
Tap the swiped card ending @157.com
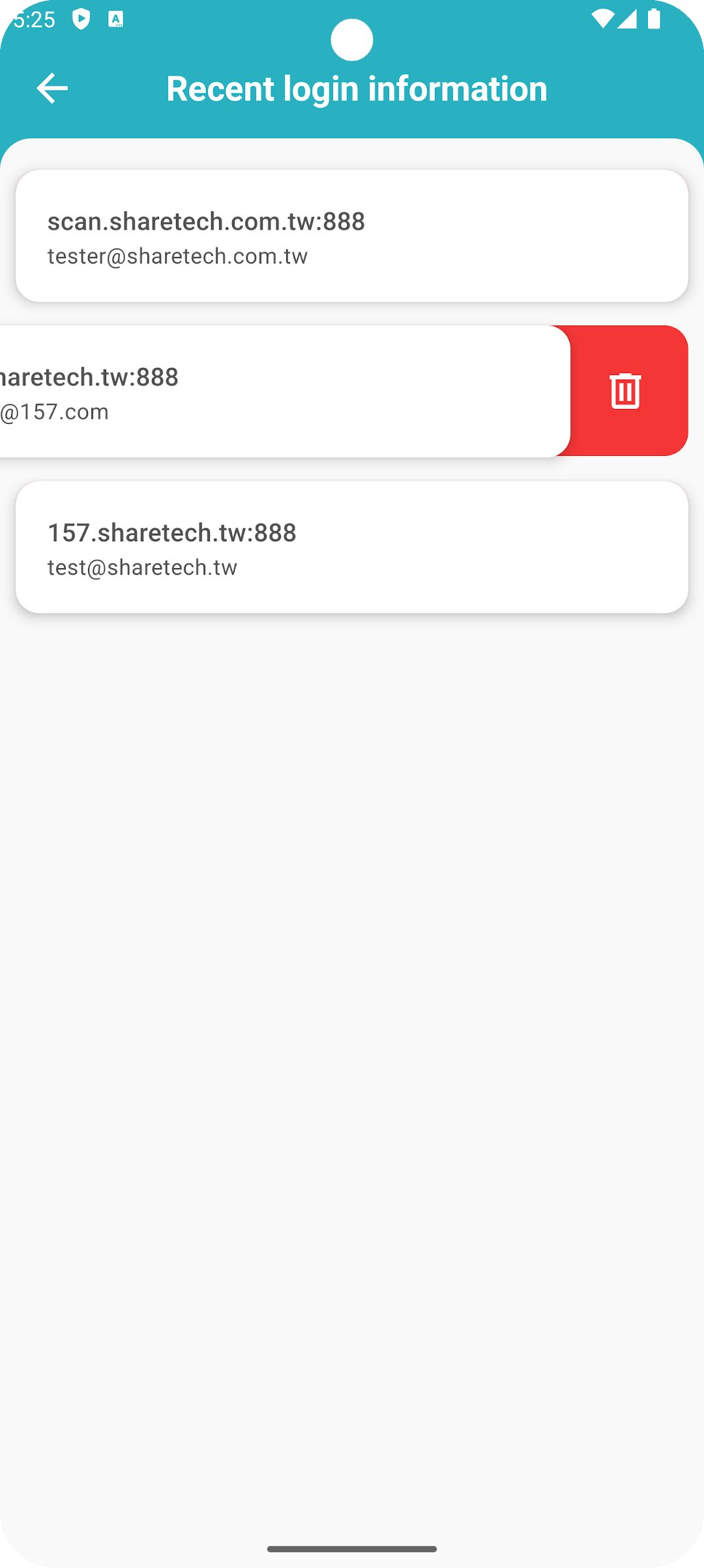(285, 391)
